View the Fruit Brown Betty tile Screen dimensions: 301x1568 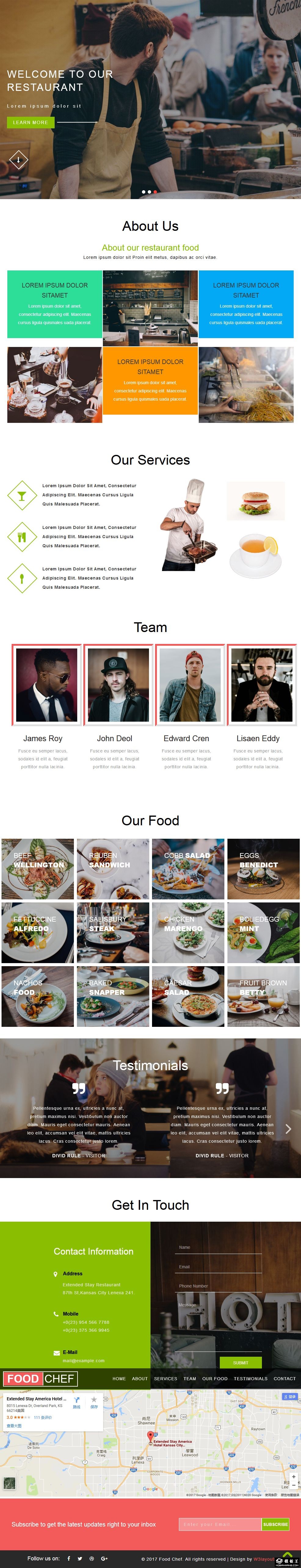tap(263, 996)
